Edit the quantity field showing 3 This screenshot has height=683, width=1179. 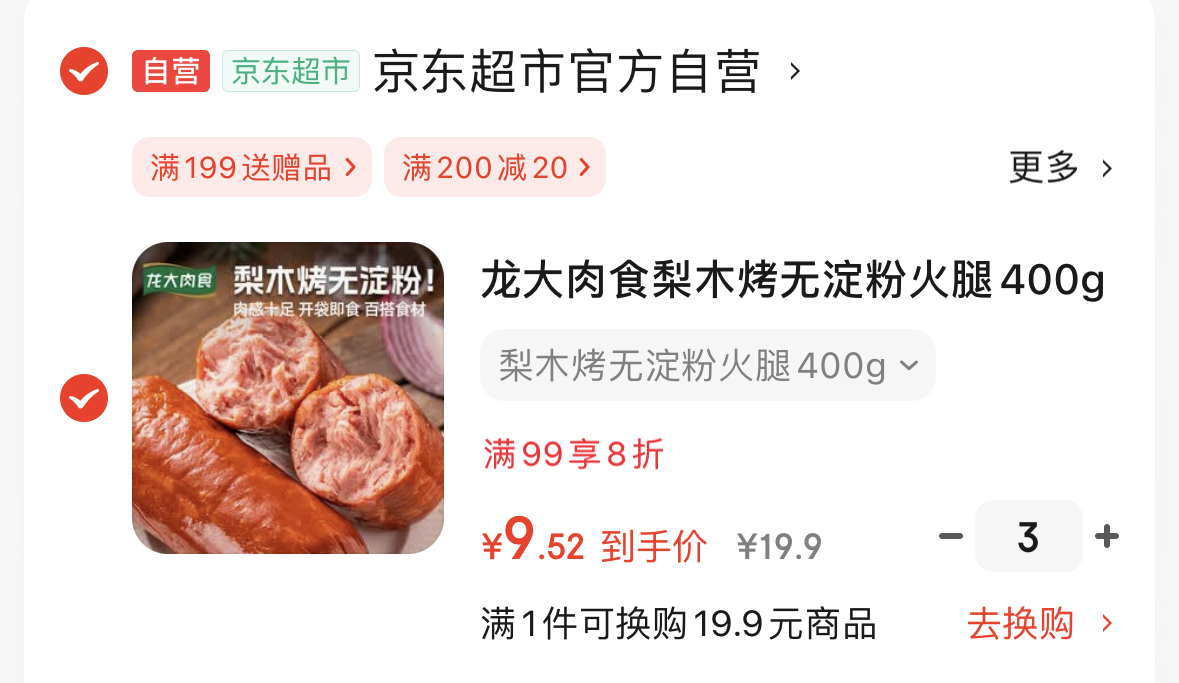(x=1028, y=537)
